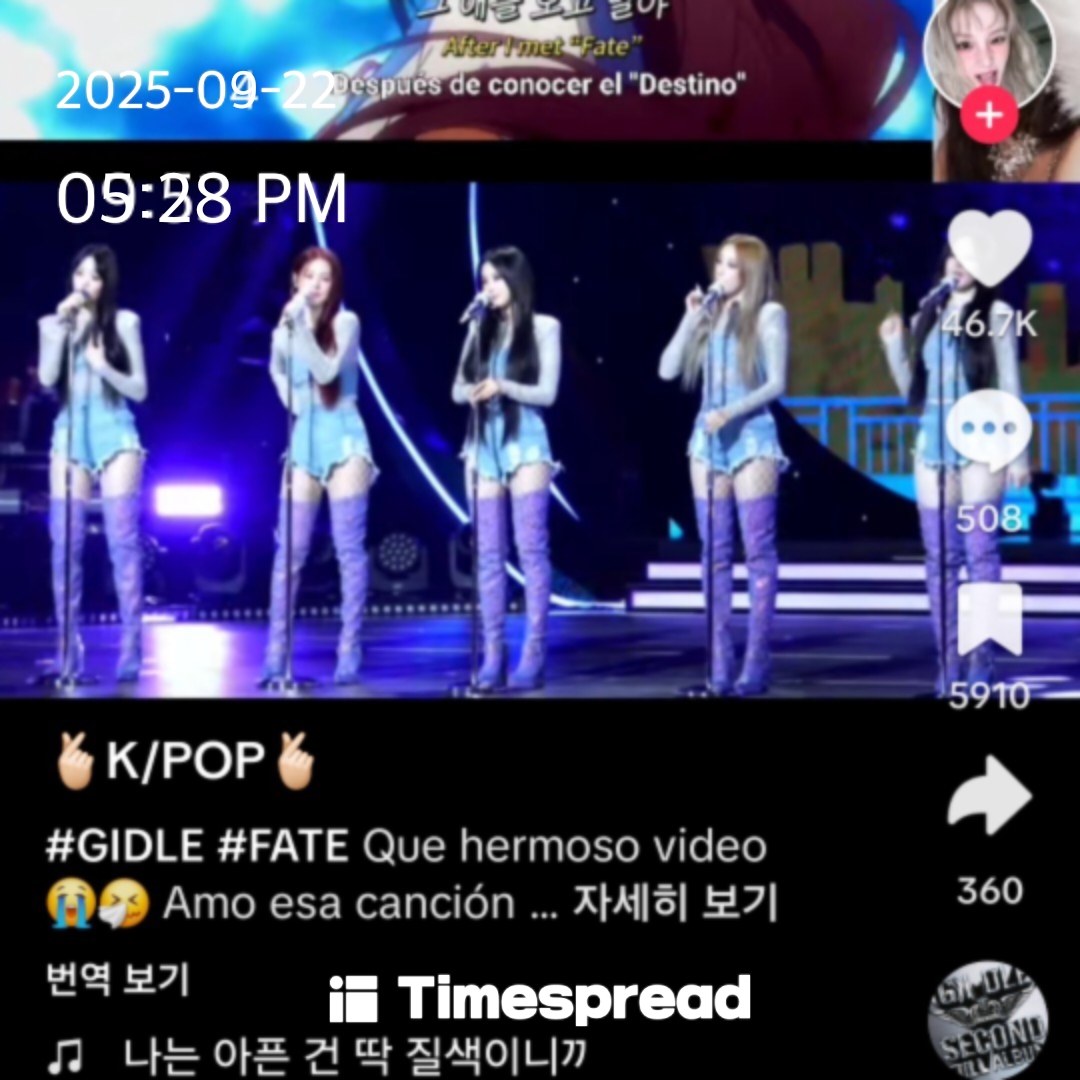Image resolution: width=1080 pixels, height=1080 pixels.
Task: Tap 번역 보기 to translate the caption
Action: pyautogui.click(x=118, y=979)
